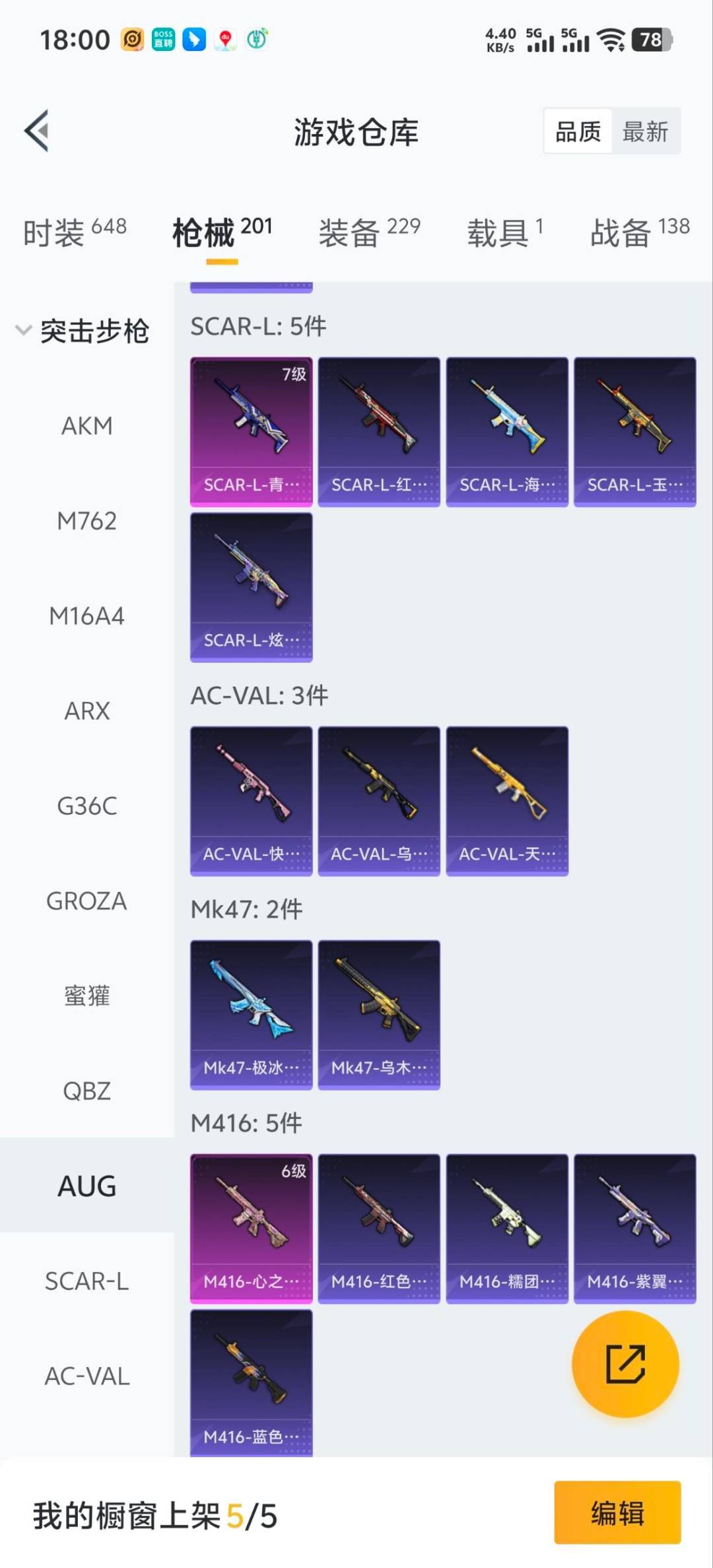The width and height of the screenshot is (713, 1568).
Task: Go back using the back arrow
Action: point(37,131)
